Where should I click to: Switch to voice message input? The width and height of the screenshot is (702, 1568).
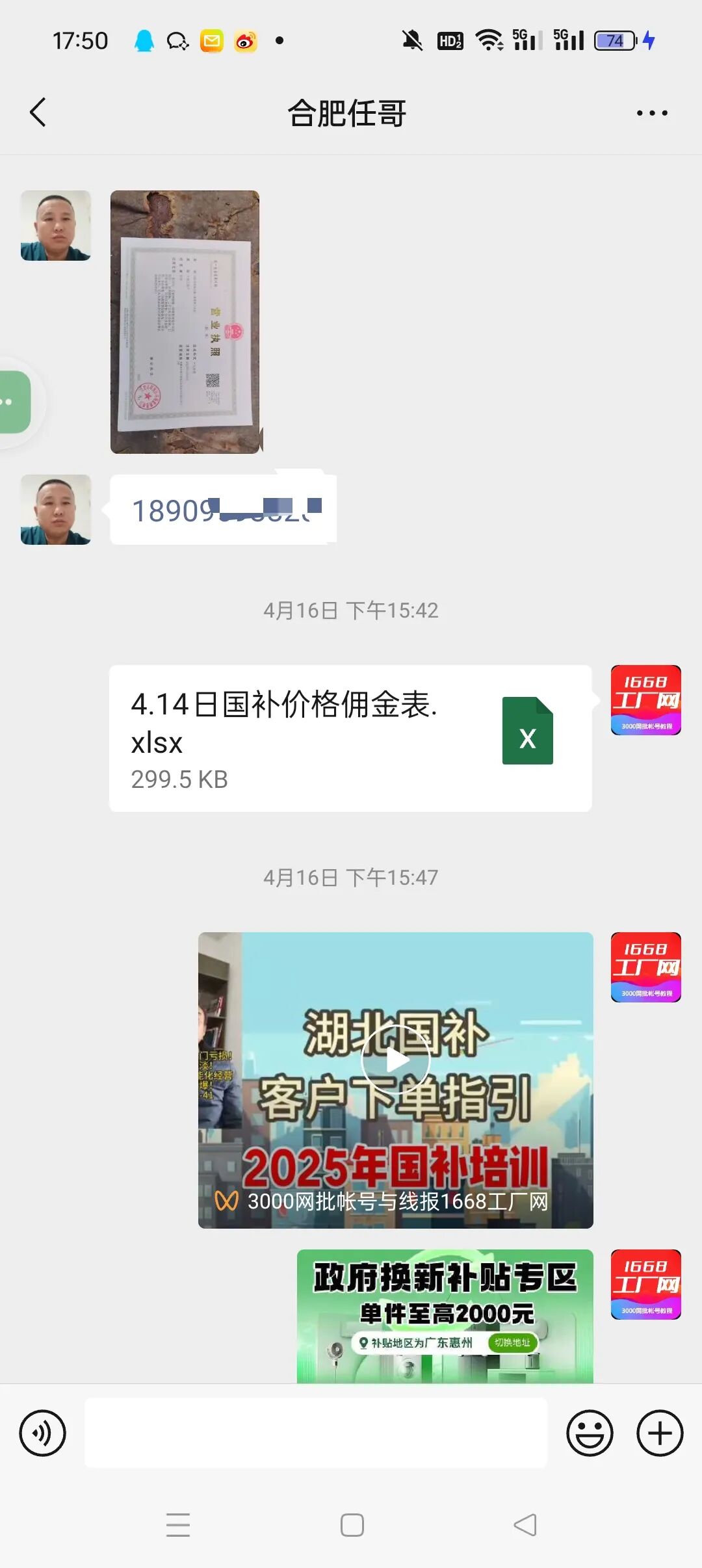(x=43, y=1433)
